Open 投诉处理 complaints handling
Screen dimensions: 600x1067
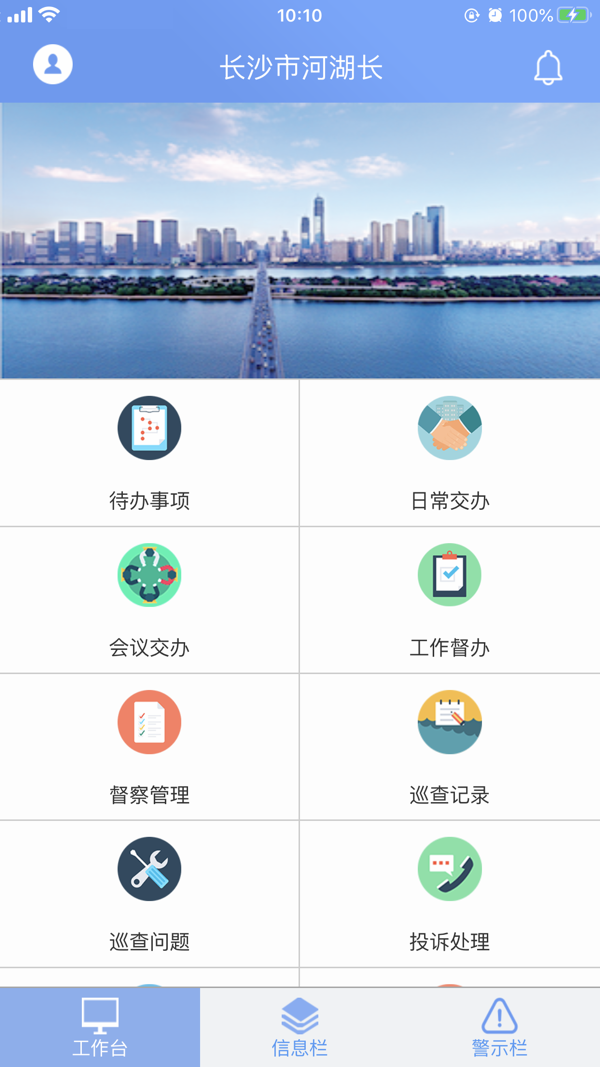coord(449,894)
